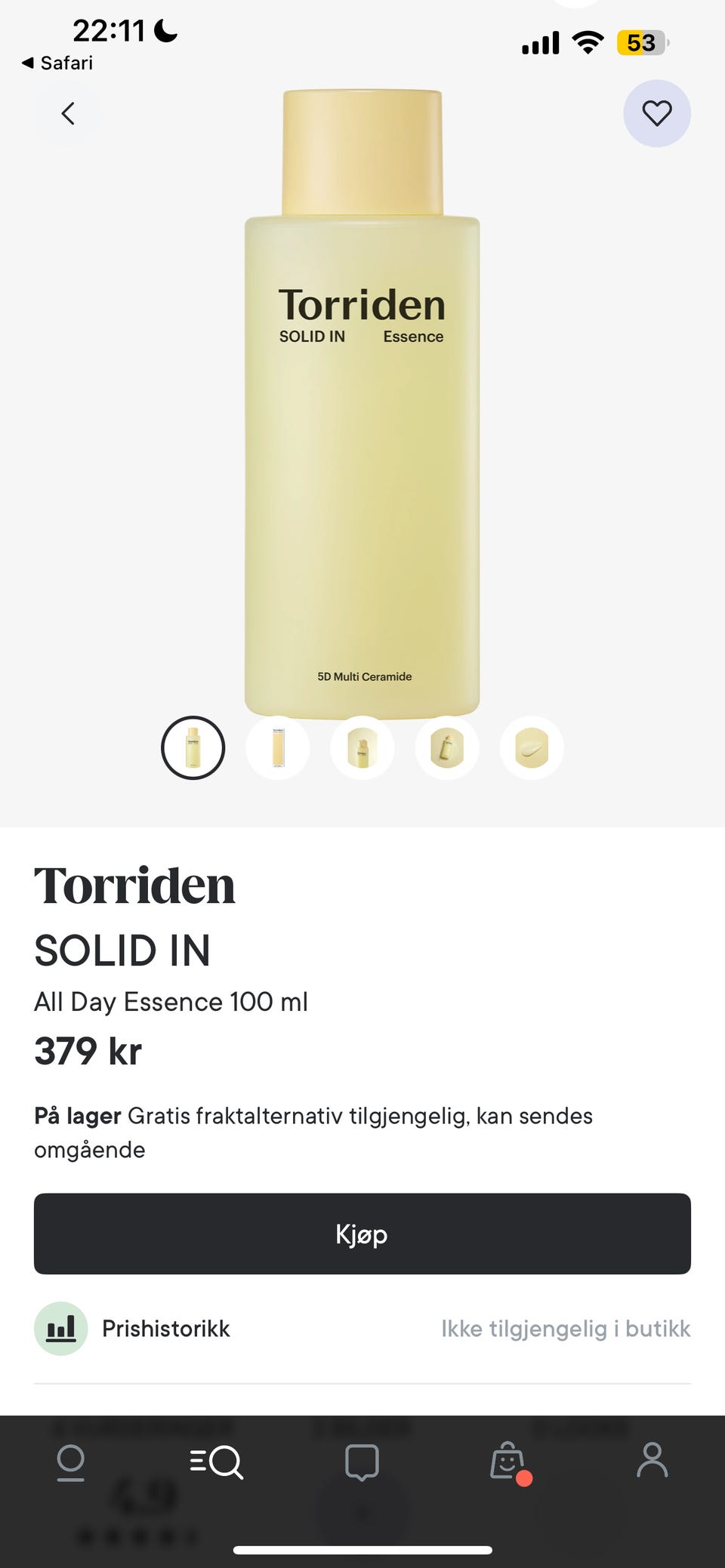Tap the back chevron arrow
725x1568 pixels.
pos(68,113)
